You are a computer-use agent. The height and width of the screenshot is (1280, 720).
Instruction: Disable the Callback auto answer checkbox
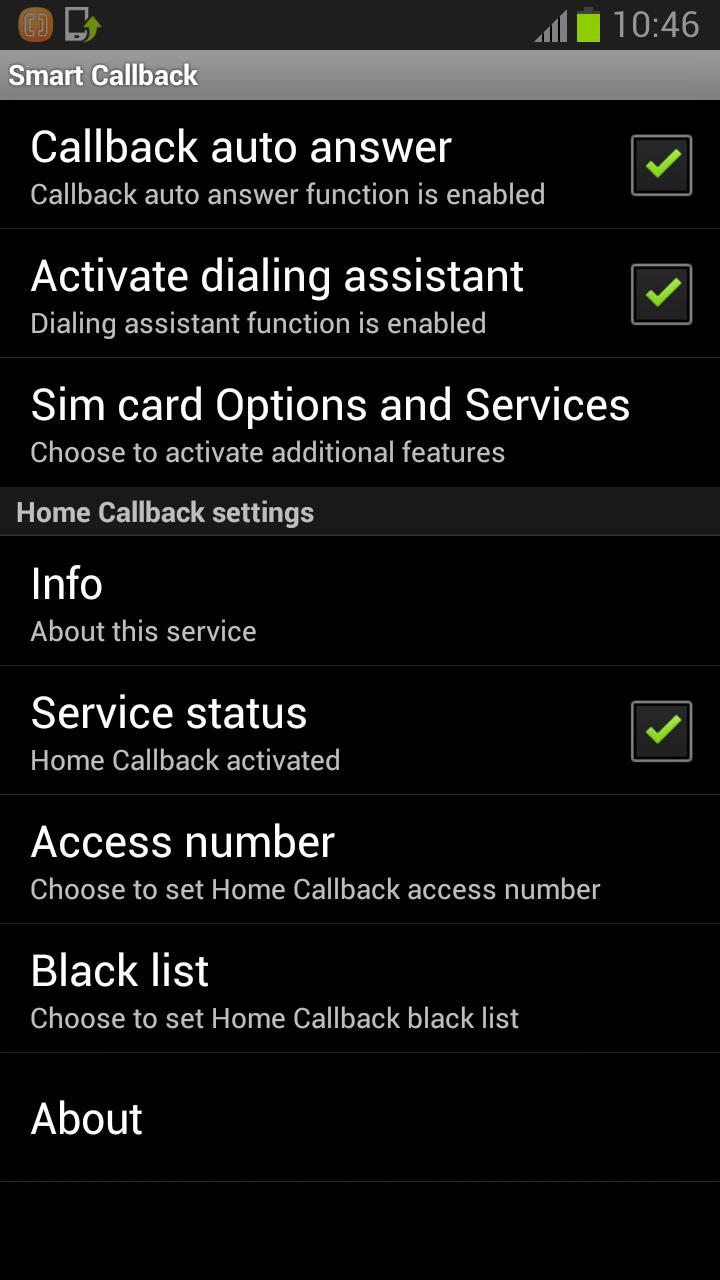pos(661,164)
